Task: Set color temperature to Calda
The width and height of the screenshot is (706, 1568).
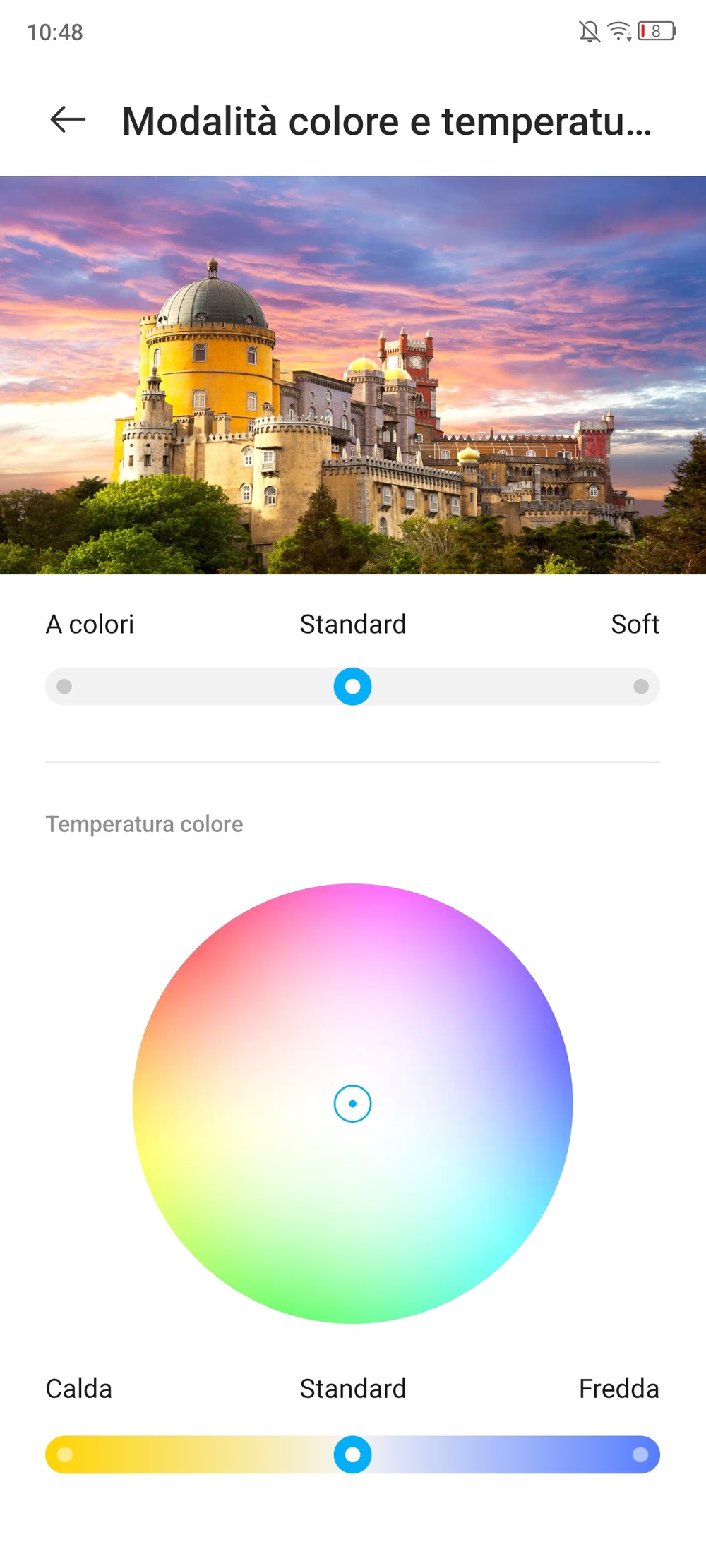Action: [64, 1454]
